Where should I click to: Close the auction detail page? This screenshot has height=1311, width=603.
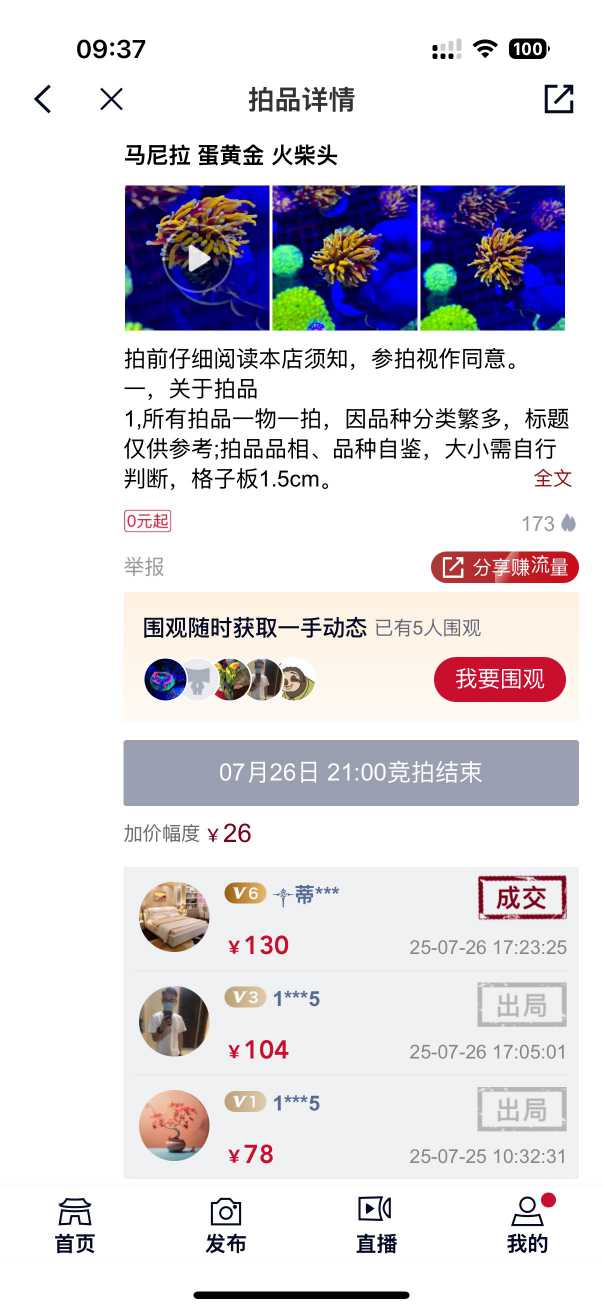(111, 99)
